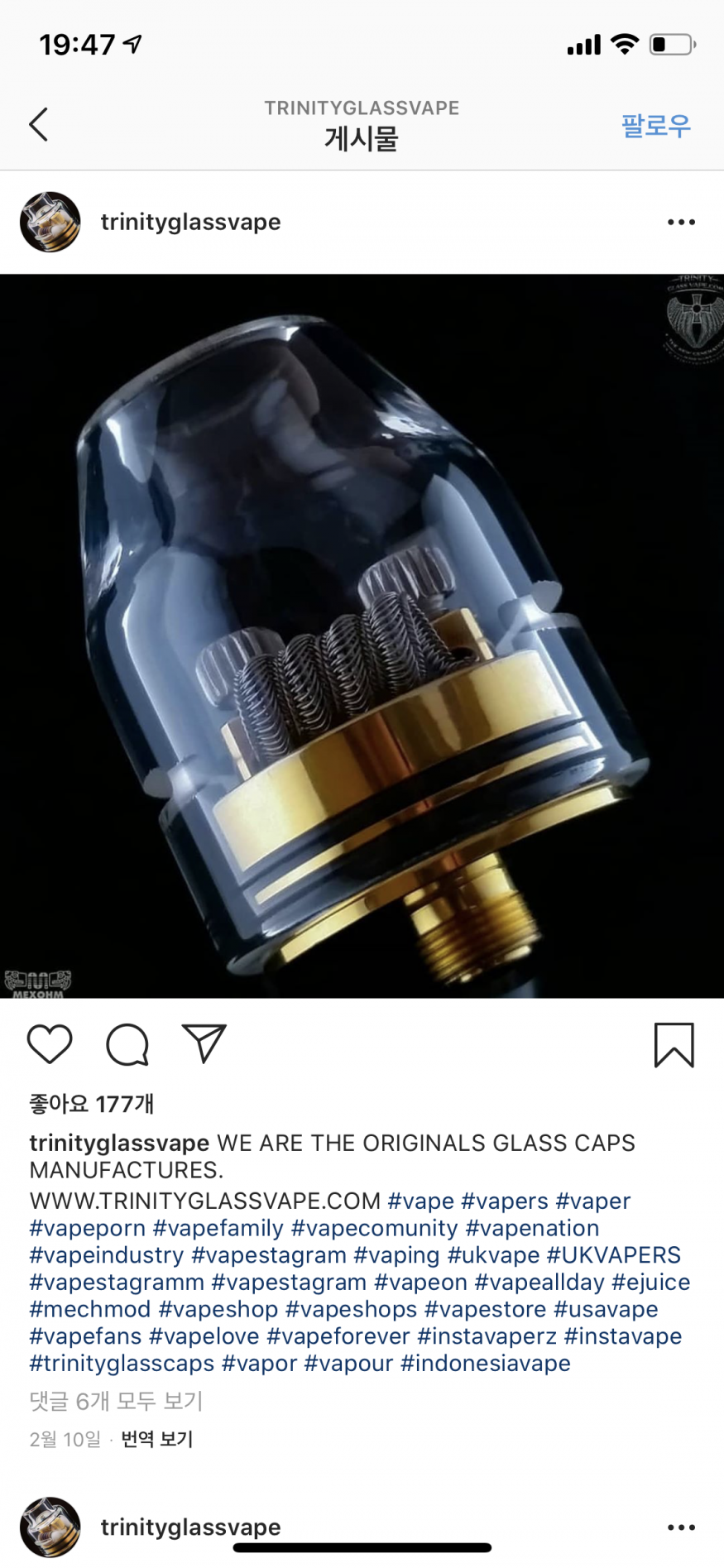Go back using the top-left arrow
724x1568 pixels.
[x=39, y=125]
